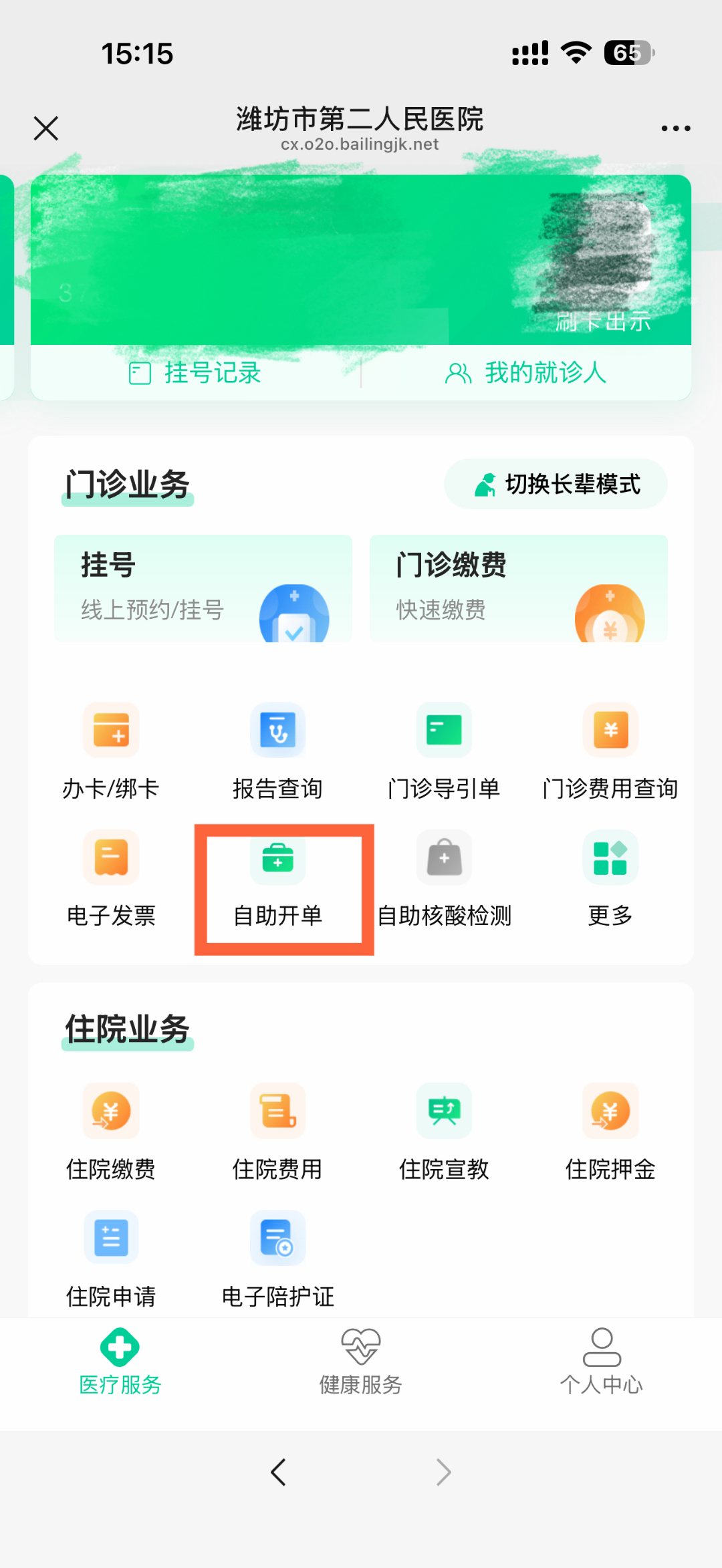
Task: Open 我的就诊人 patient list
Action: coord(525,373)
